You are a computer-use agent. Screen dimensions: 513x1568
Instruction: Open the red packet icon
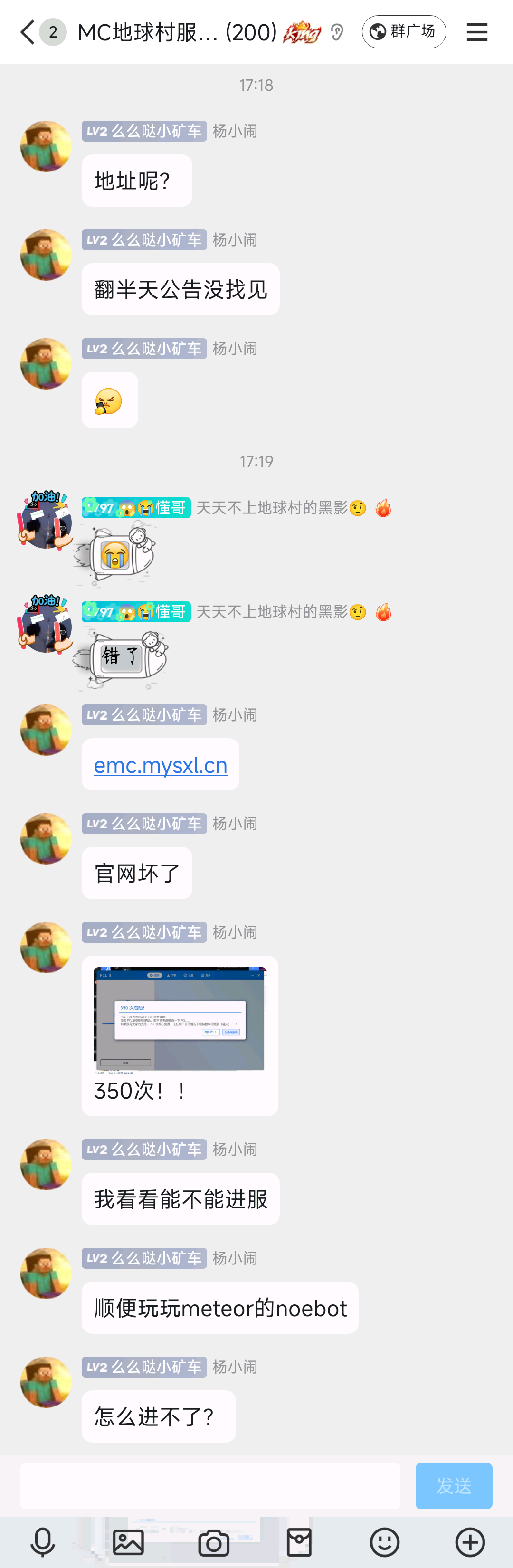pos(299,1542)
